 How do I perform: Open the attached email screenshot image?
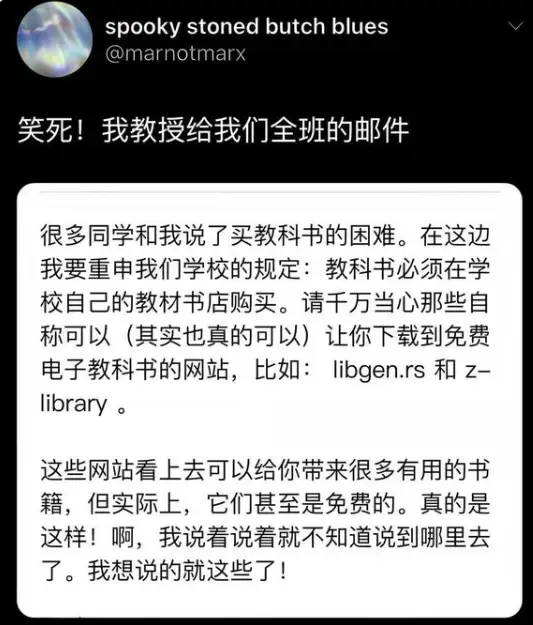point(269,400)
